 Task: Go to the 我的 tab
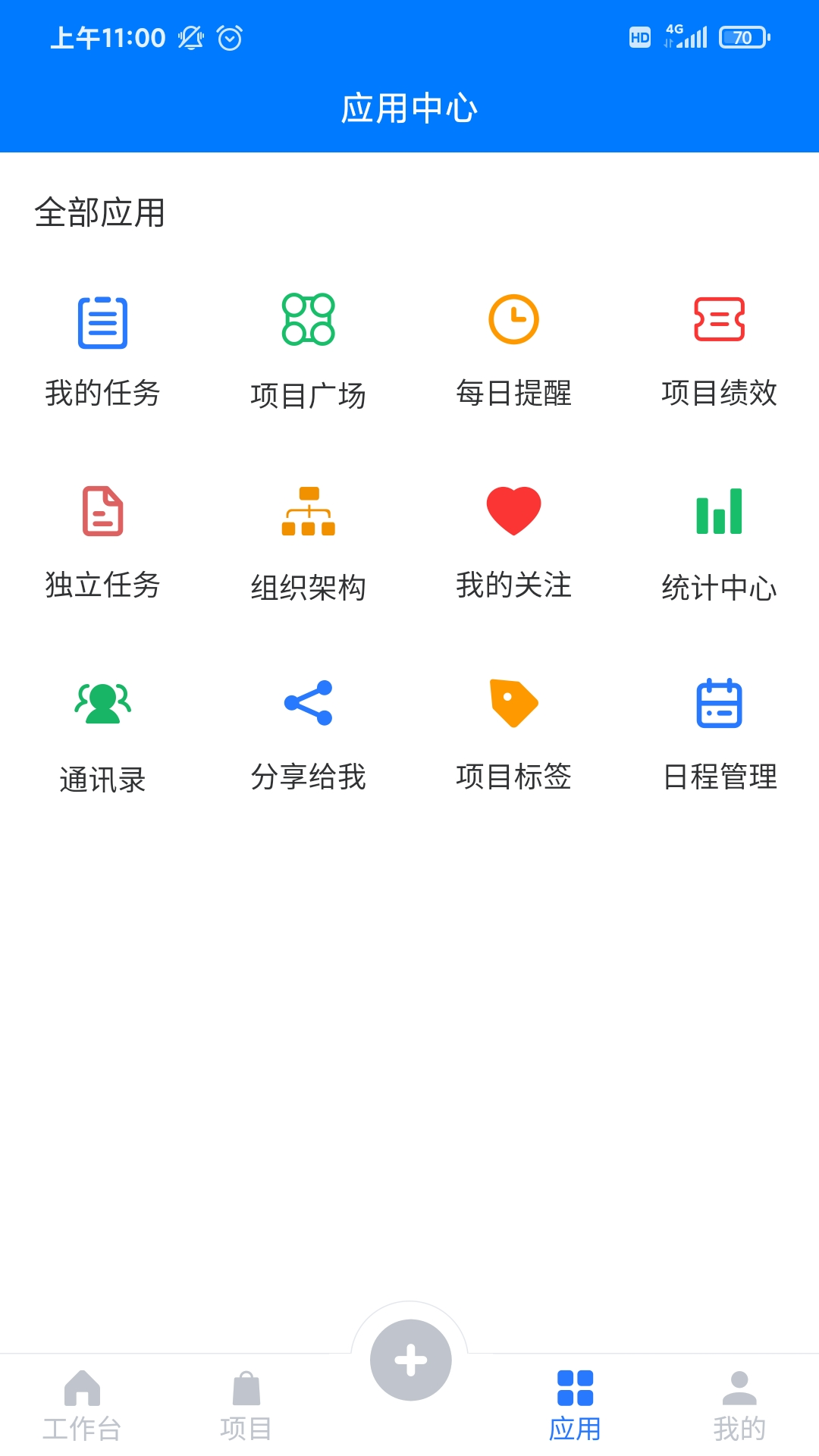(x=739, y=1404)
